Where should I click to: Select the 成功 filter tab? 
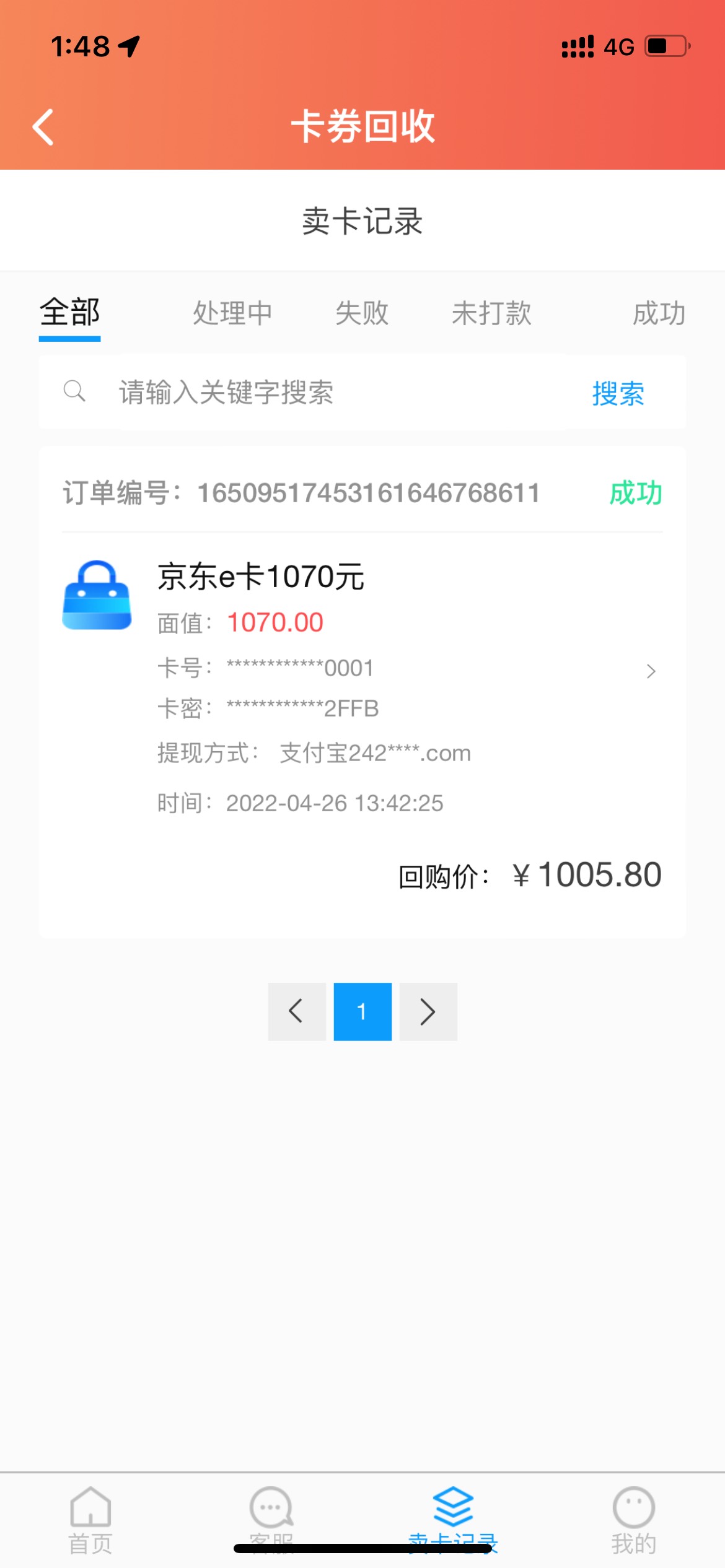659,313
